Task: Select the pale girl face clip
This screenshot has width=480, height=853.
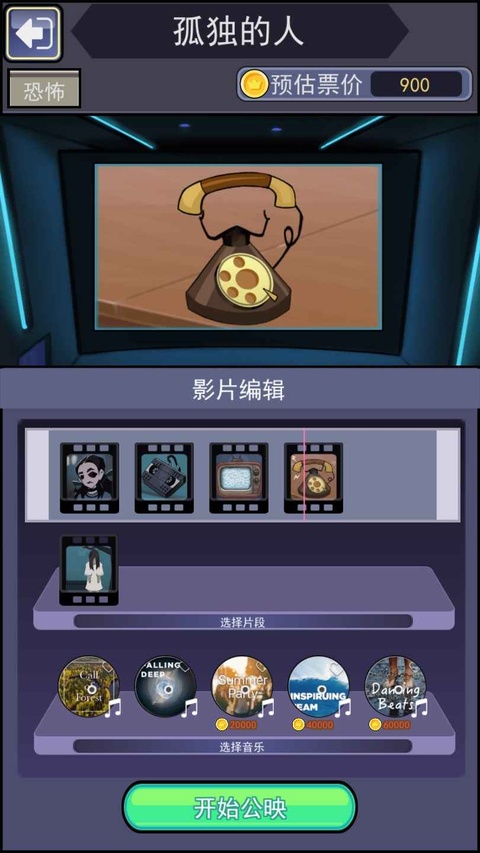Action: point(89,478)
